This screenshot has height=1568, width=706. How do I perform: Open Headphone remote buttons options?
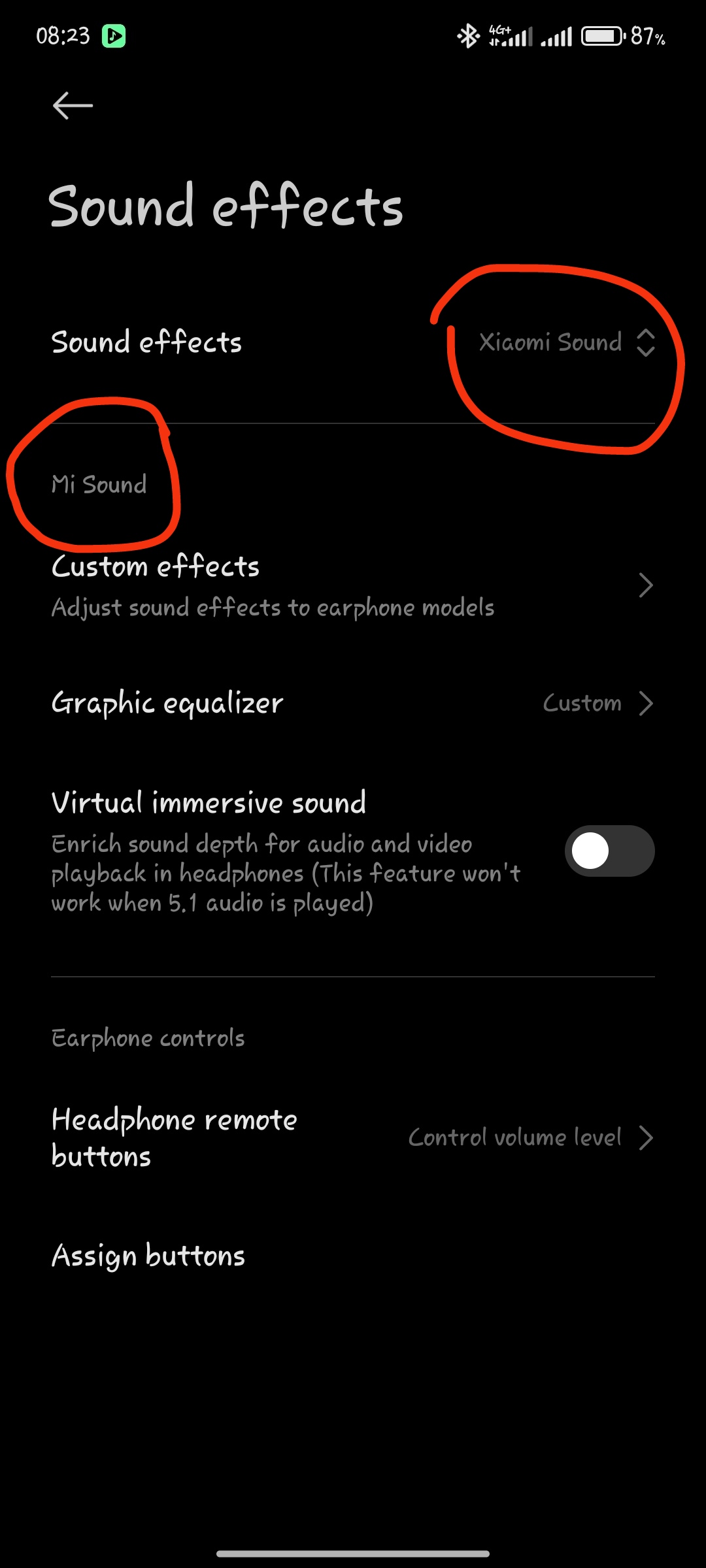353,1137
